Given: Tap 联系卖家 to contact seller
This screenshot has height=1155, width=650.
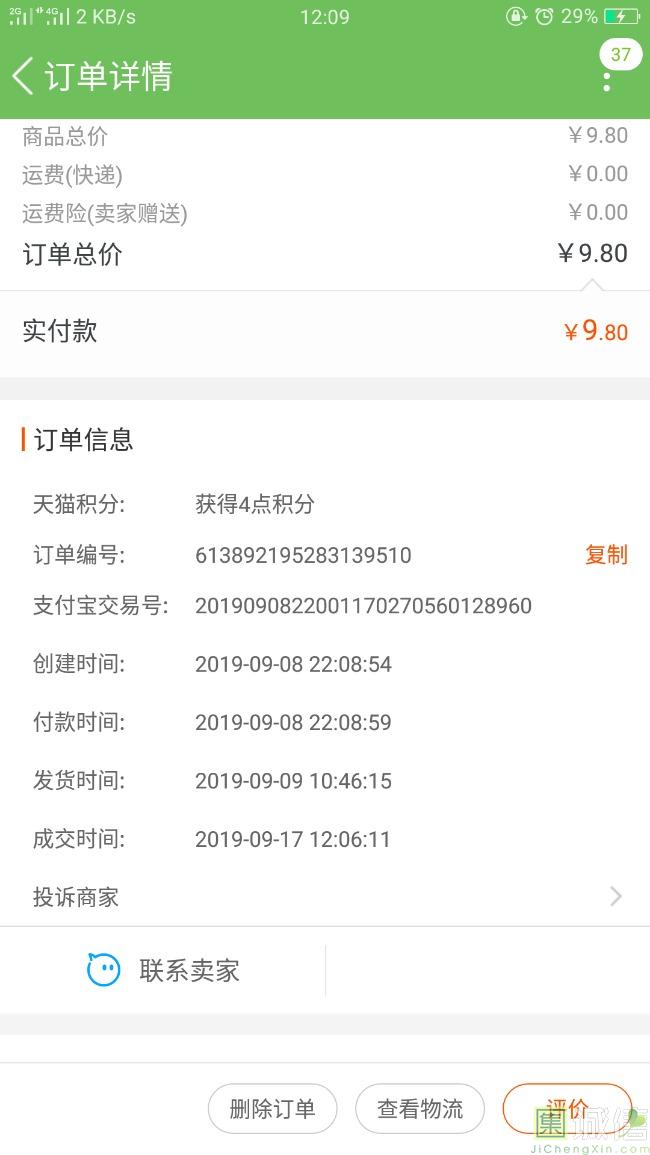Looking at the screenshot, I should (164, 970).
